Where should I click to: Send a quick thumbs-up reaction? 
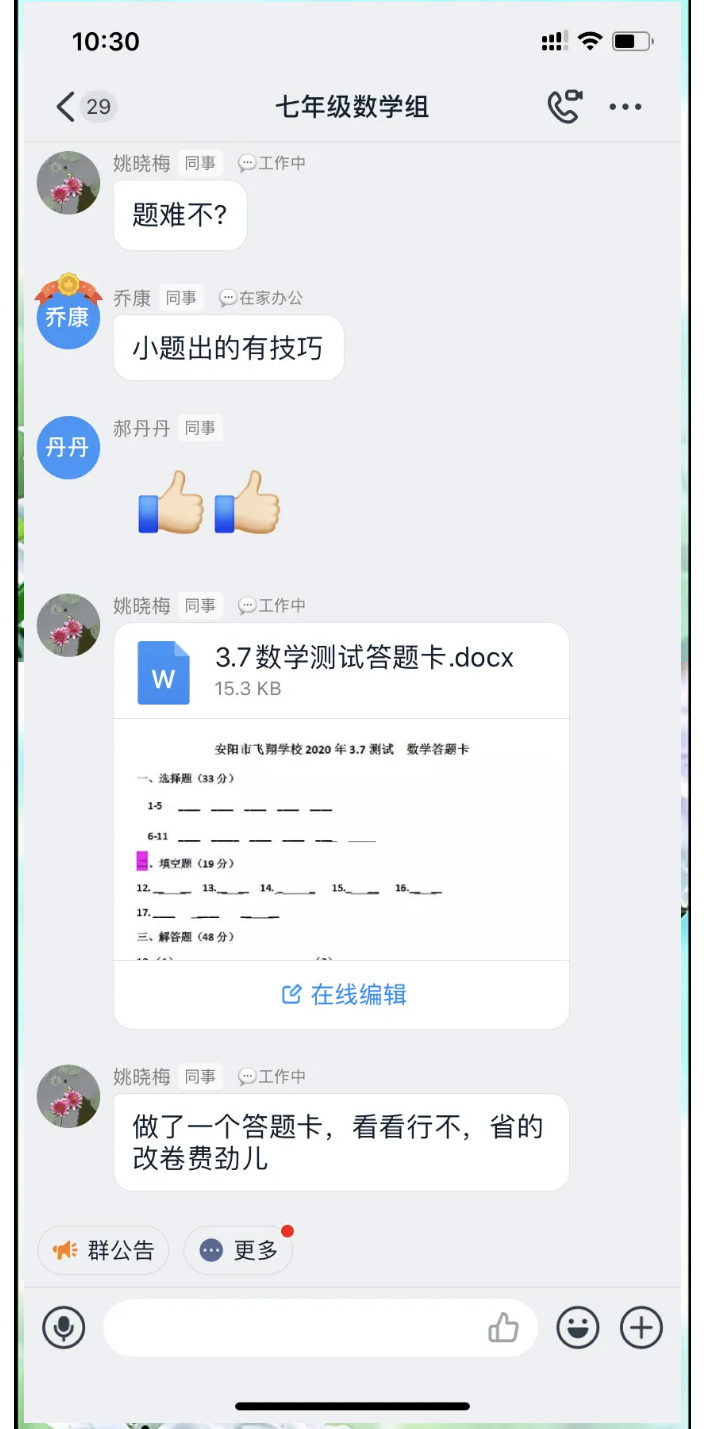(503, 1328)
